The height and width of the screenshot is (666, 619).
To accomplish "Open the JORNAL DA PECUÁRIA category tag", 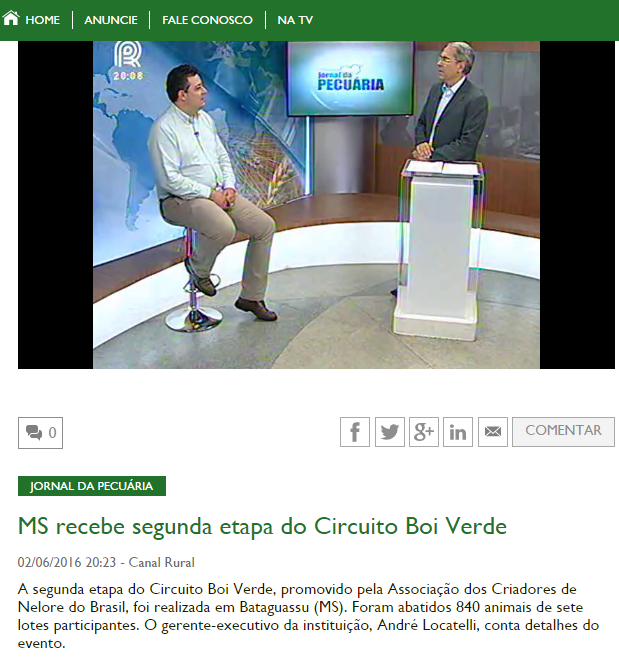I will [x=92, y=486].
